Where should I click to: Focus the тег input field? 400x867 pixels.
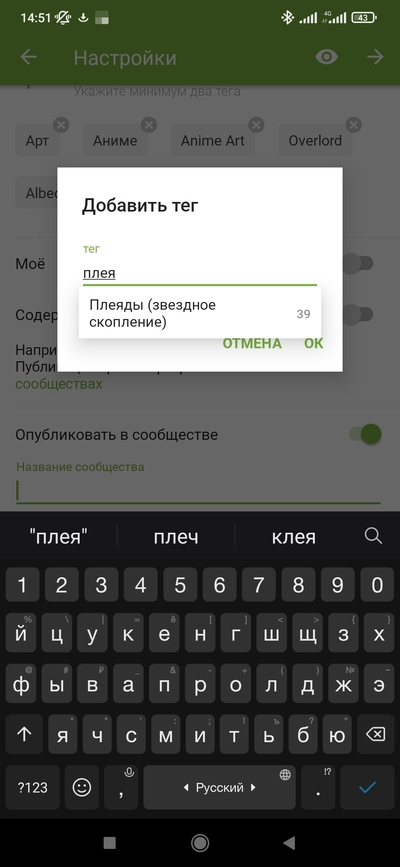(x=199, y=273)
